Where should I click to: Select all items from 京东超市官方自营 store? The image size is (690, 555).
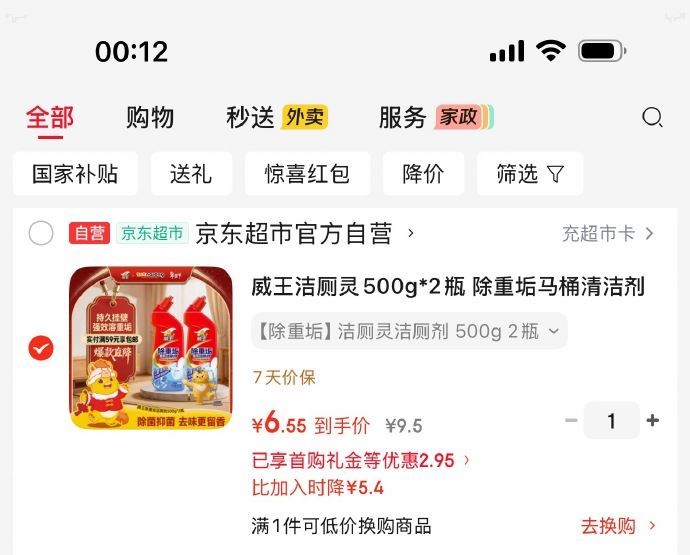41,233
